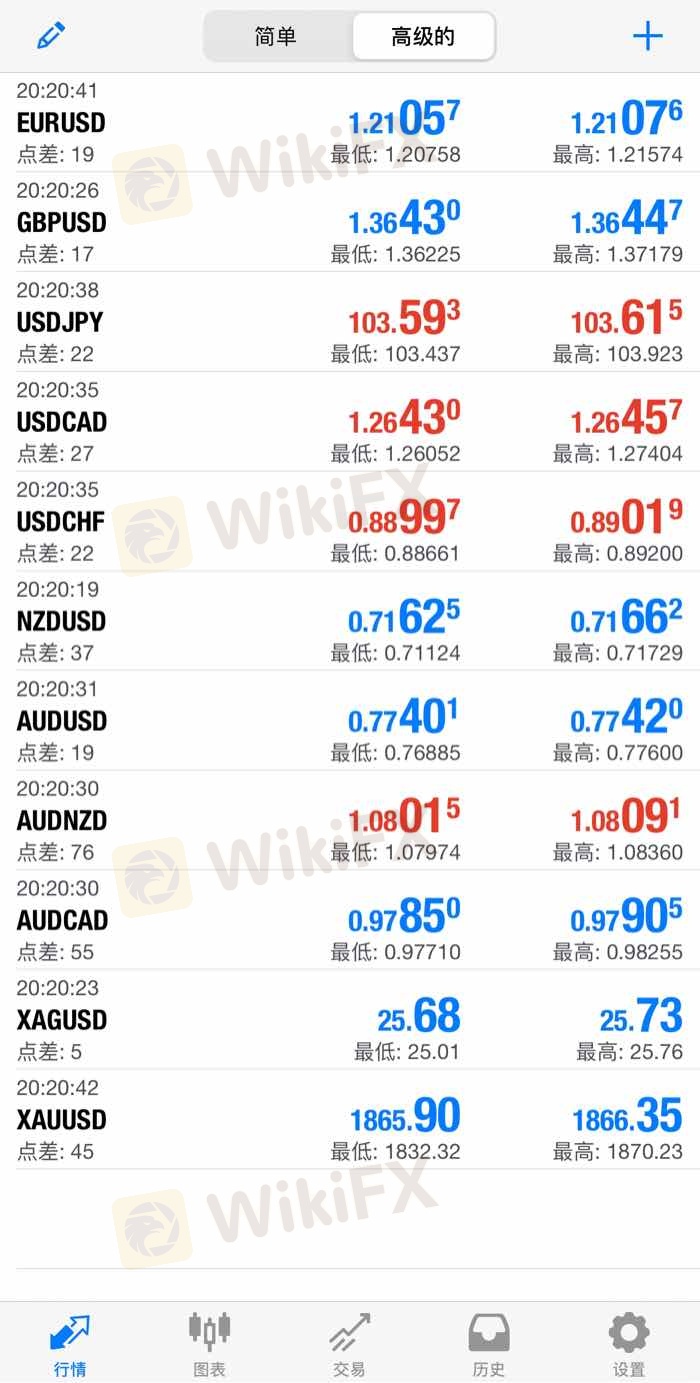Switch to the 简单 view
Viewport: 700px width, 1383px height.
[277, 37]
